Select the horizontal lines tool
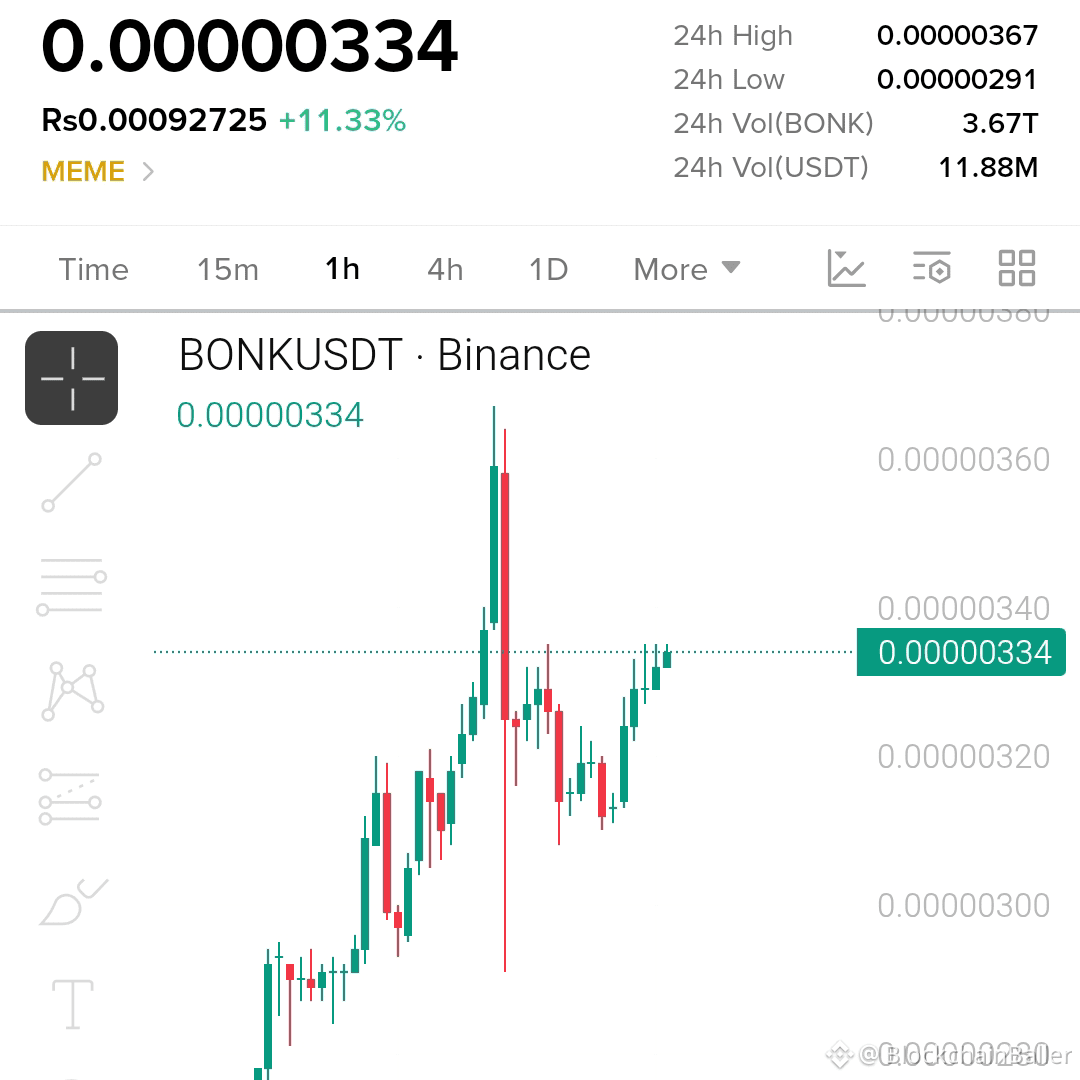The image size is (1080, 1080). coord(72,587)
